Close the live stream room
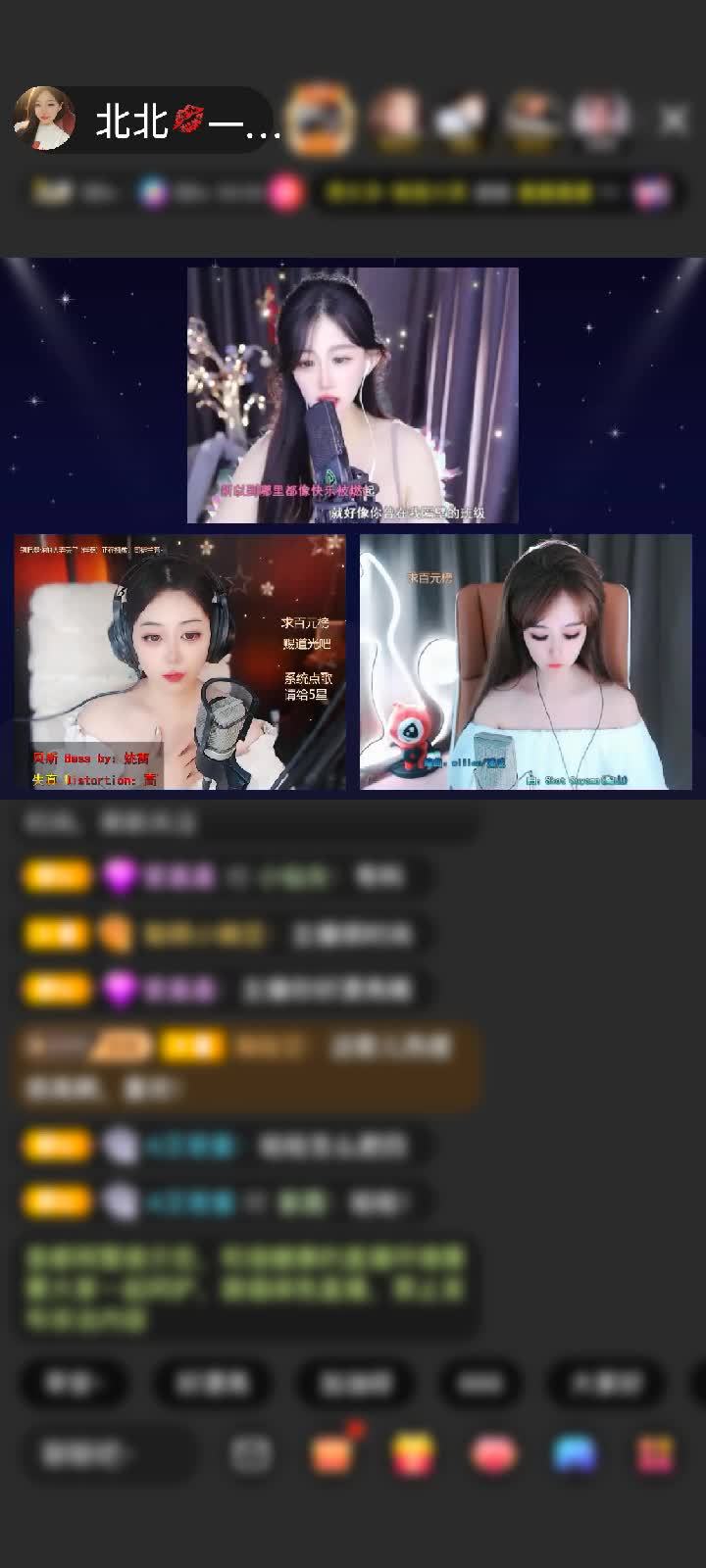The height and width of the screenshot is (1568, 706). point(674,120)
